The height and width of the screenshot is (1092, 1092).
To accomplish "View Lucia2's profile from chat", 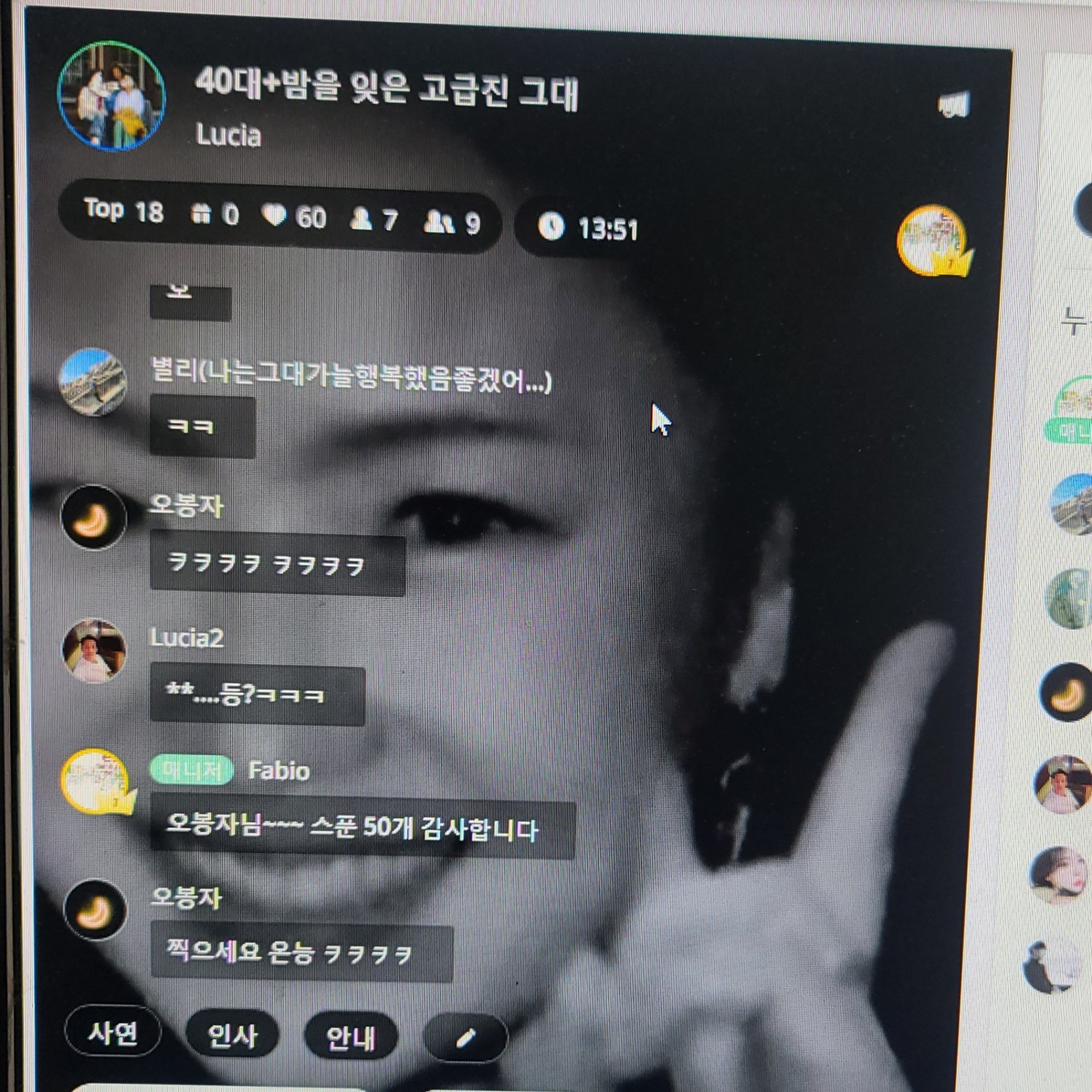I will point(94,651).
